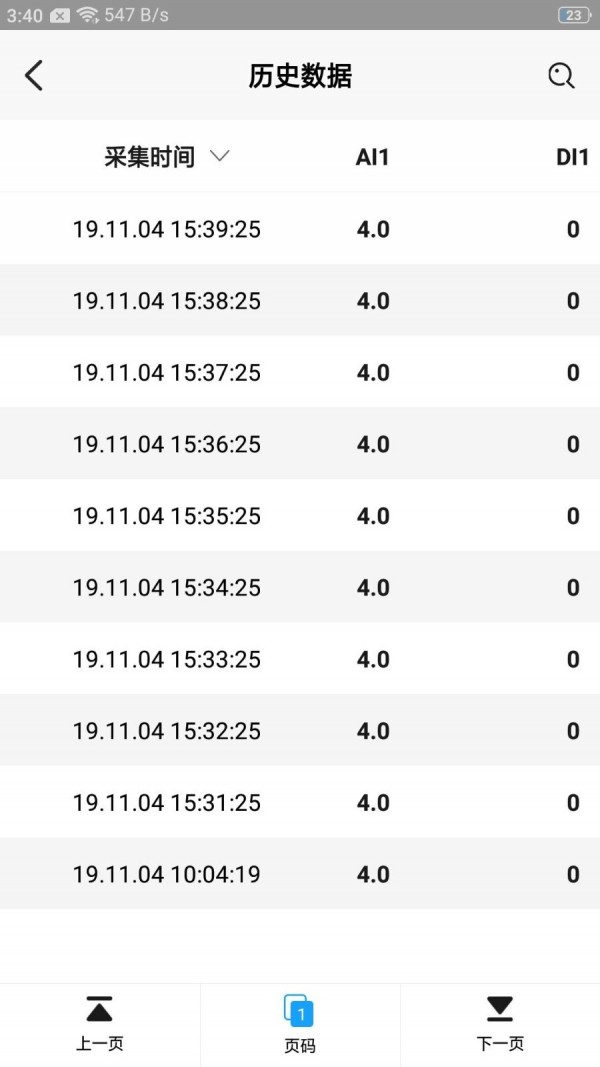Go back from the 历史数据 screen

[x=34, y=76]
